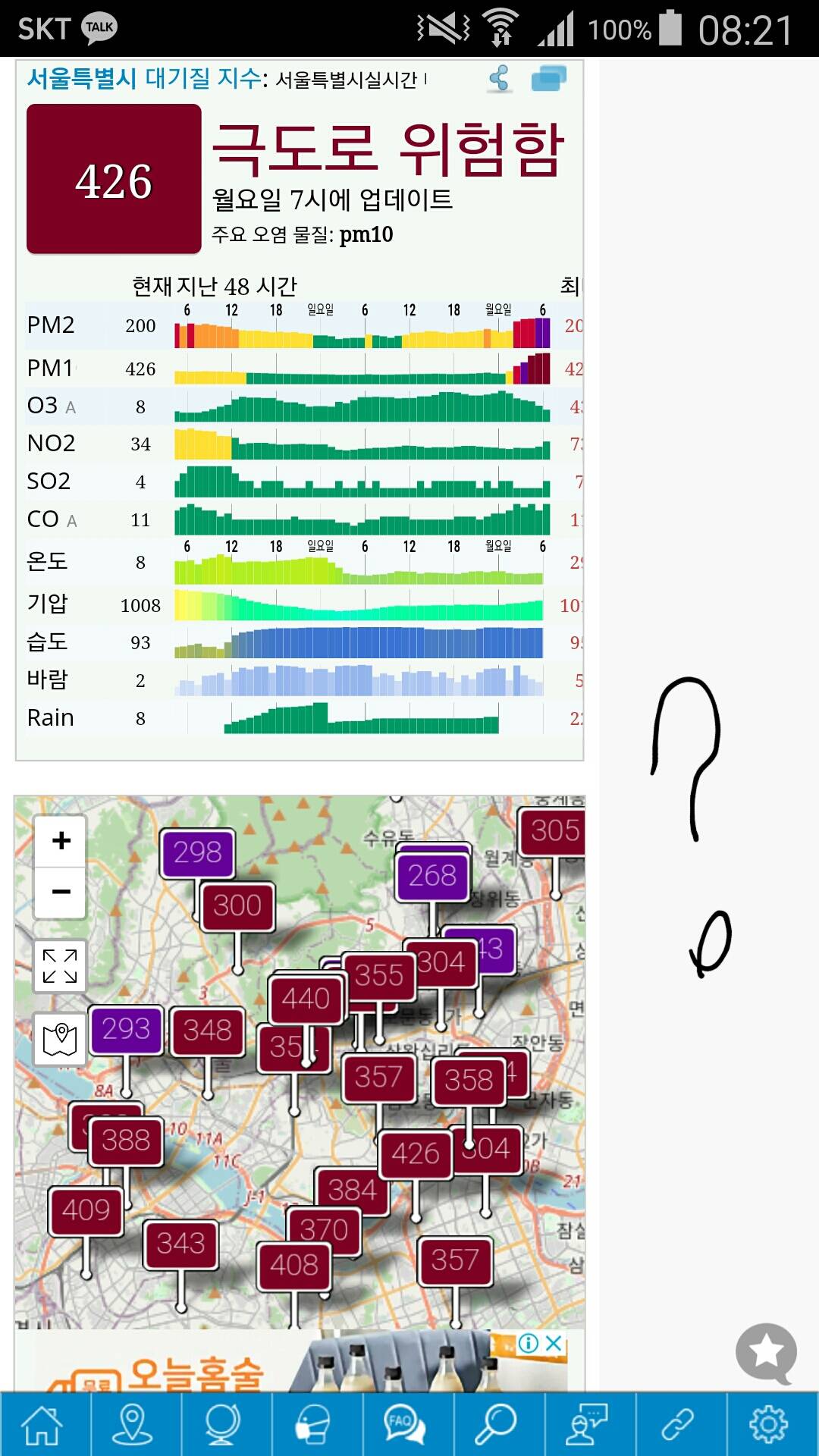819x1456 pixels.
Task: Select the 426 station marker
Action: (x=416, y=1154)
